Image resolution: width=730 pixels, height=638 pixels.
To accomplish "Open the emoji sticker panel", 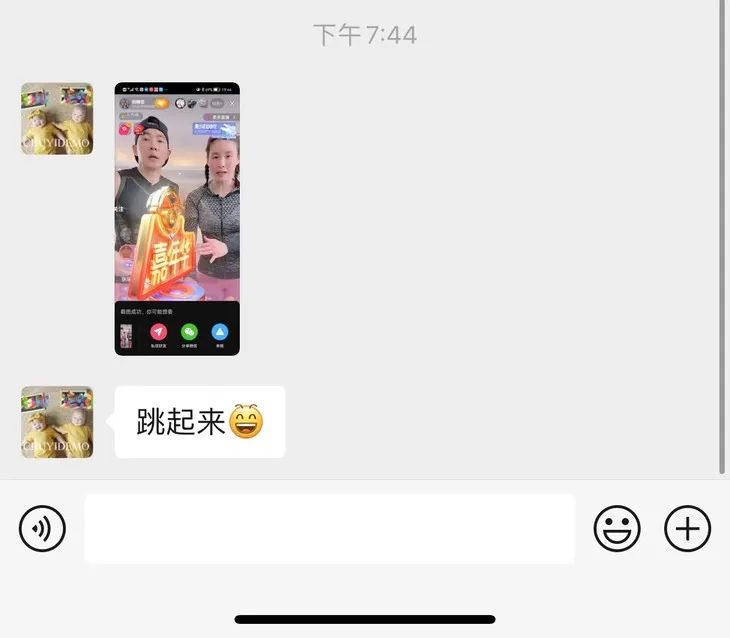I will click(x=617, y=529).
